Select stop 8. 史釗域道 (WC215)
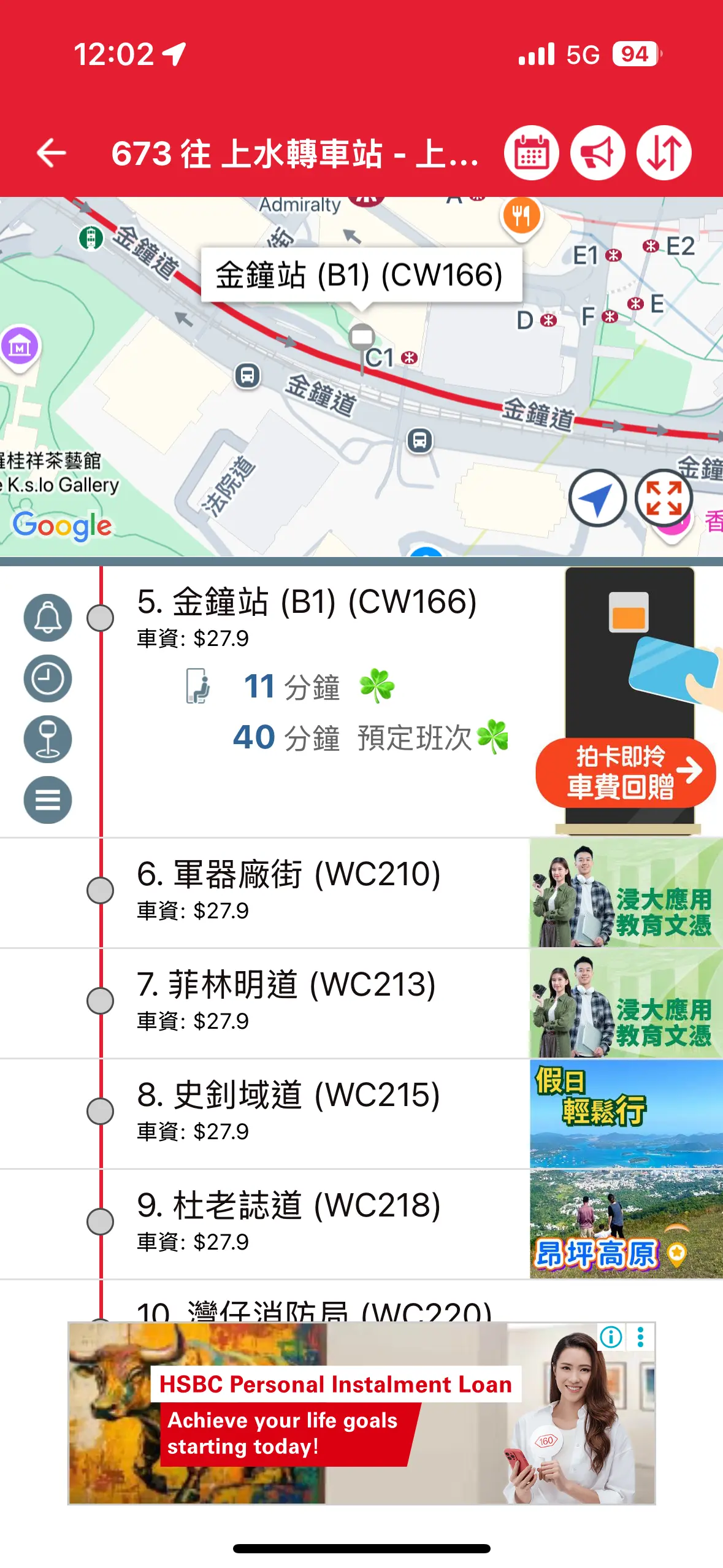The width and height of the screenshot is (723, 1568). [x=288, y=1110]
